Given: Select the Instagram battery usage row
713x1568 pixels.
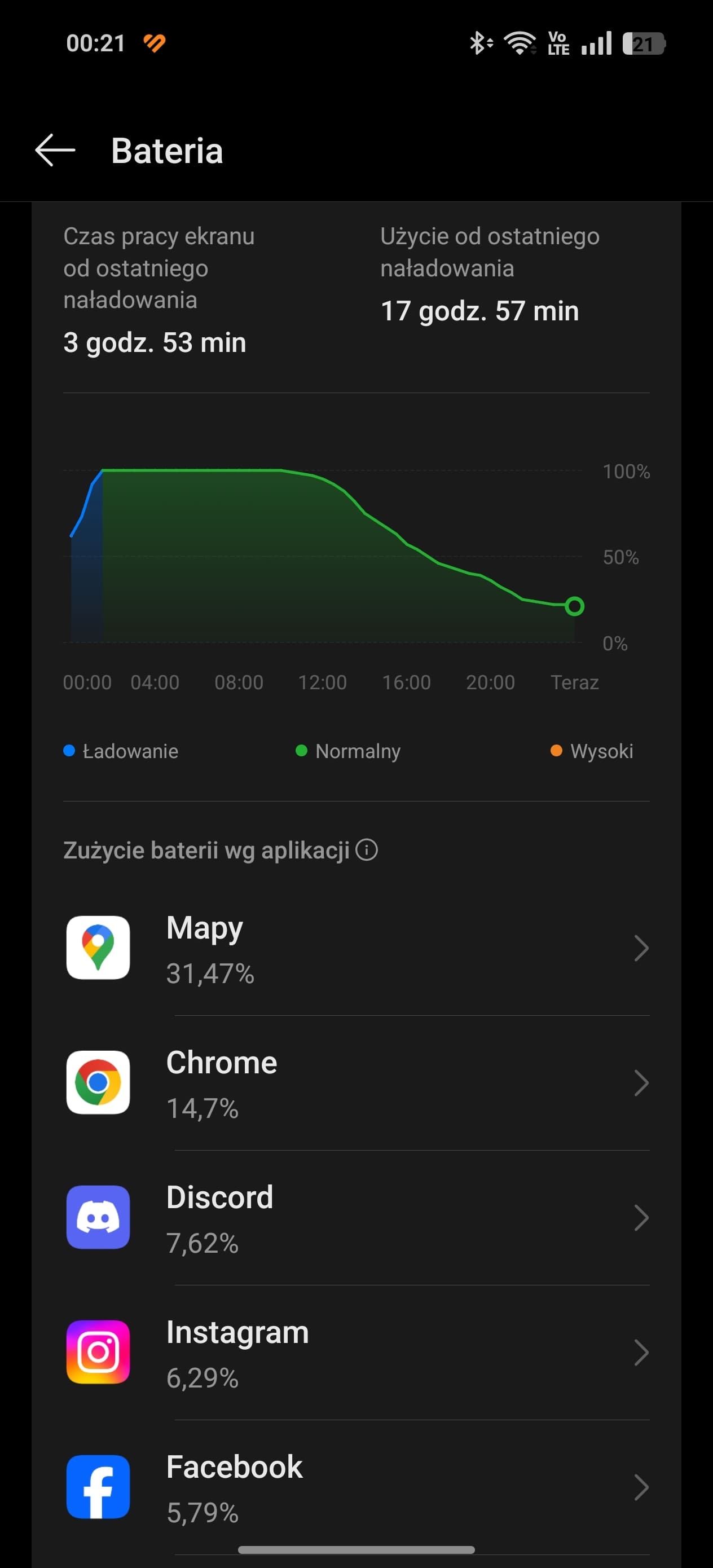Looking at the screenshot, I should 357,1353.
